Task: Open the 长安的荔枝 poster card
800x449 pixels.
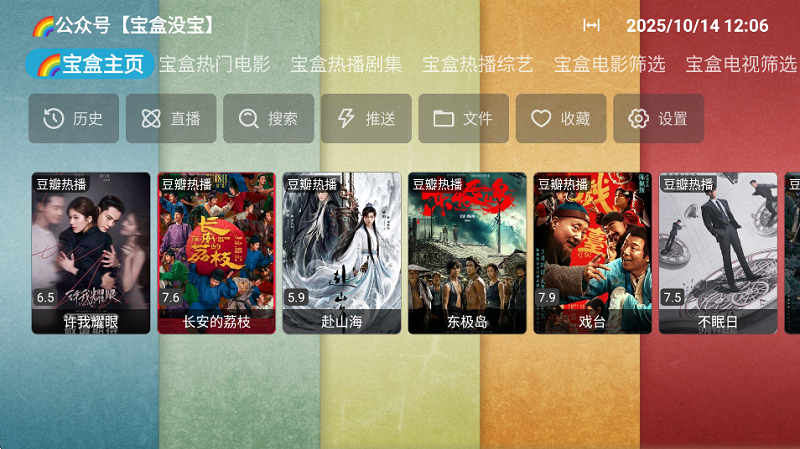Action: pos(216,253)
